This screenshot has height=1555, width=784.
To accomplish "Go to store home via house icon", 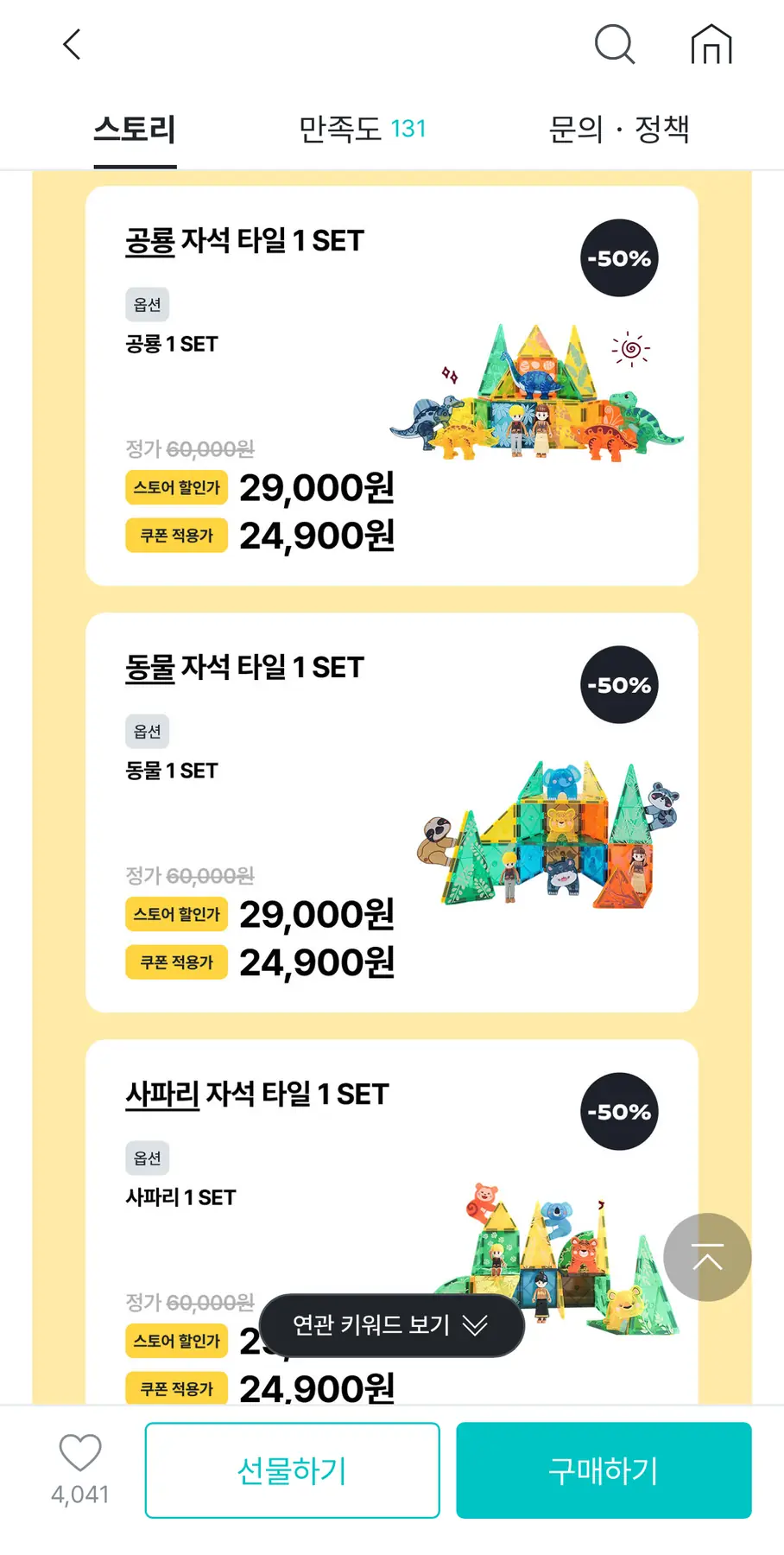I will [711, 44].
